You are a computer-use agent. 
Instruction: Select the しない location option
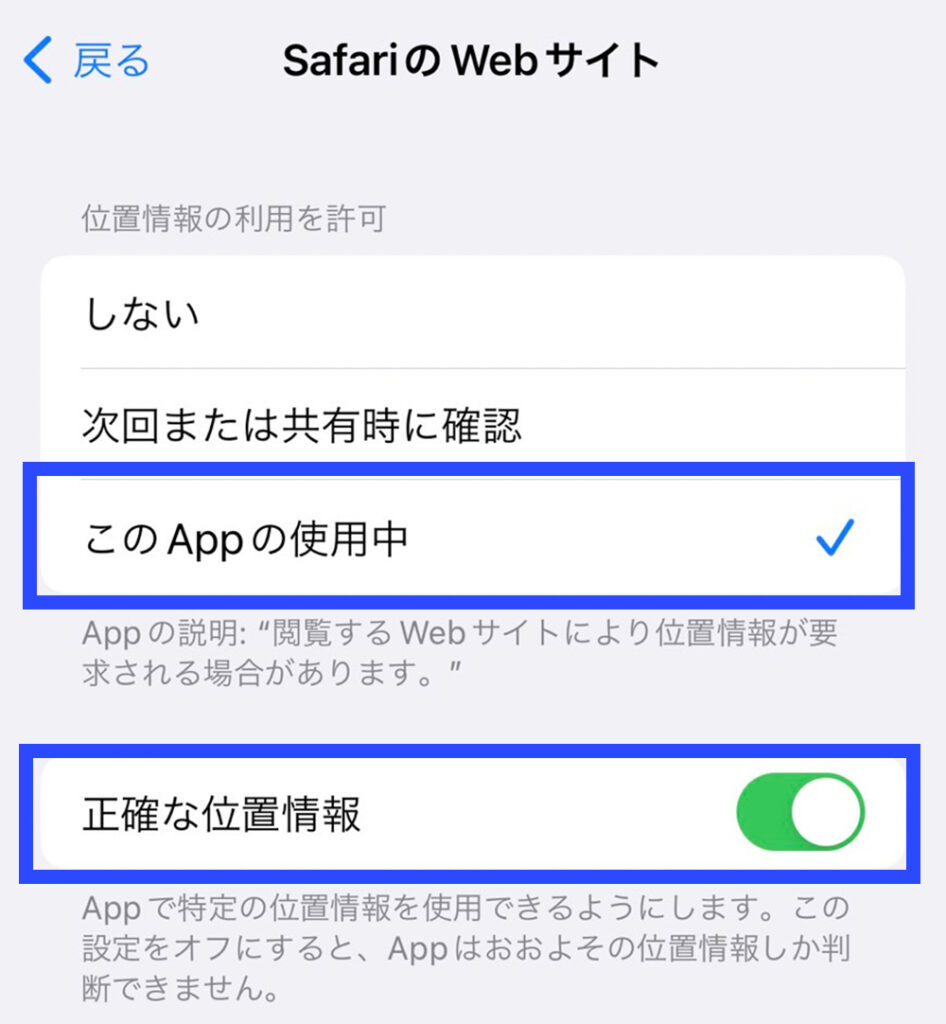tap(472, 313)
